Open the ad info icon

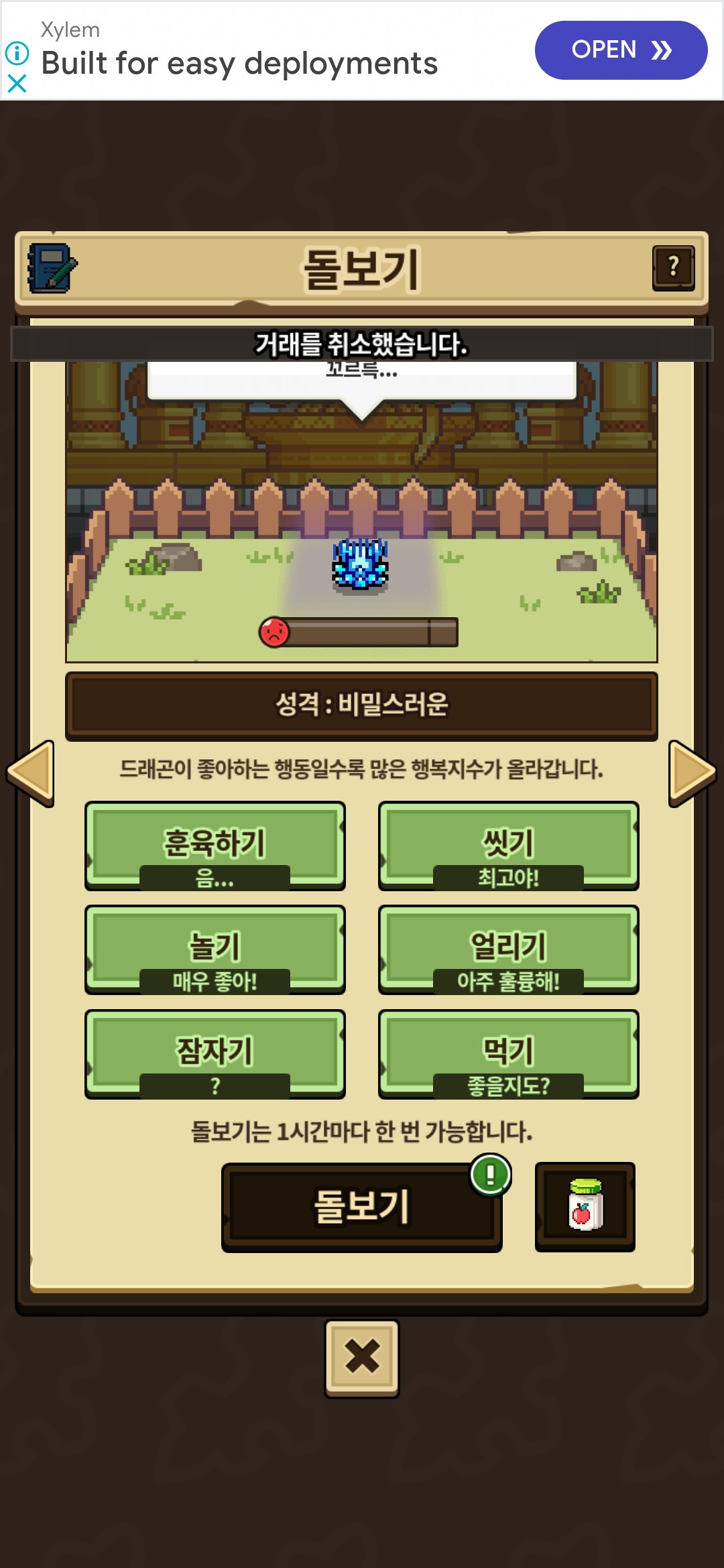[17, 52]
